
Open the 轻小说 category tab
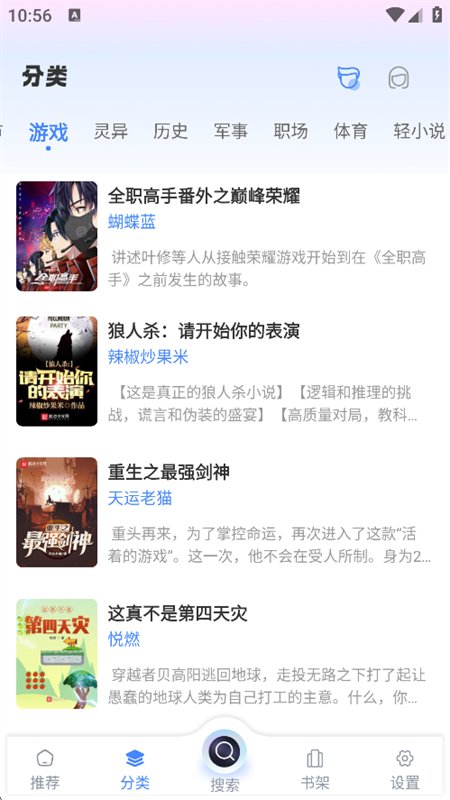[x=419, y=132]
